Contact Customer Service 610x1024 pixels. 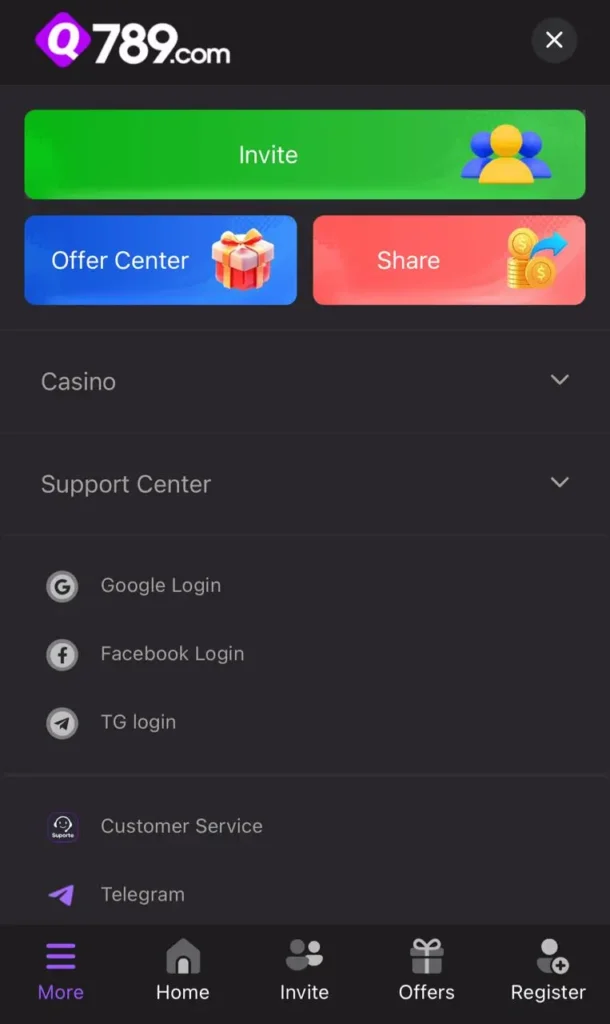click(x=180, y=826)
